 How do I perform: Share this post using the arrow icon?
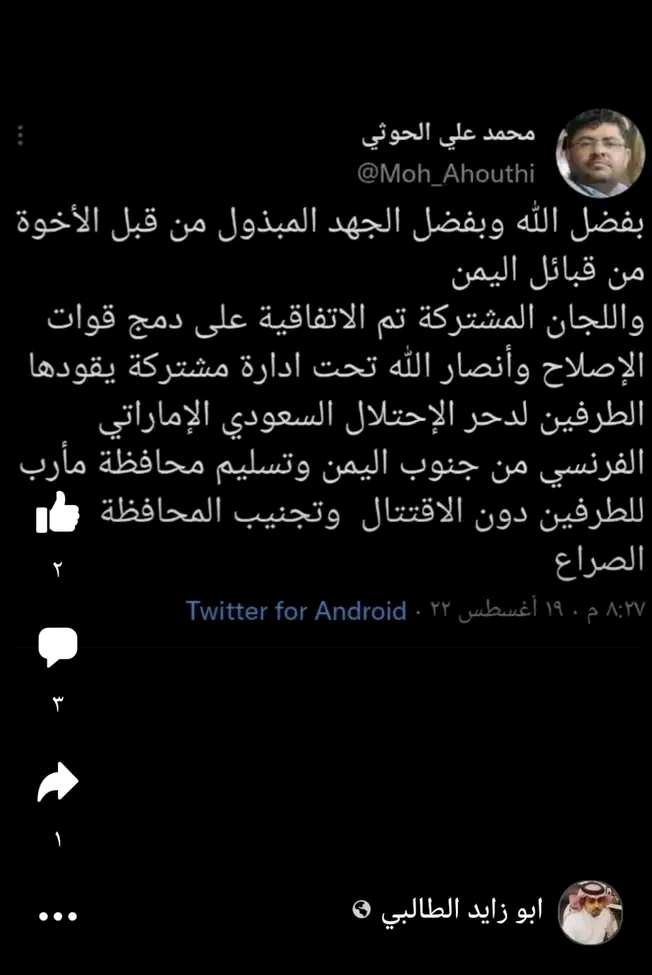[x=57, y=782]
